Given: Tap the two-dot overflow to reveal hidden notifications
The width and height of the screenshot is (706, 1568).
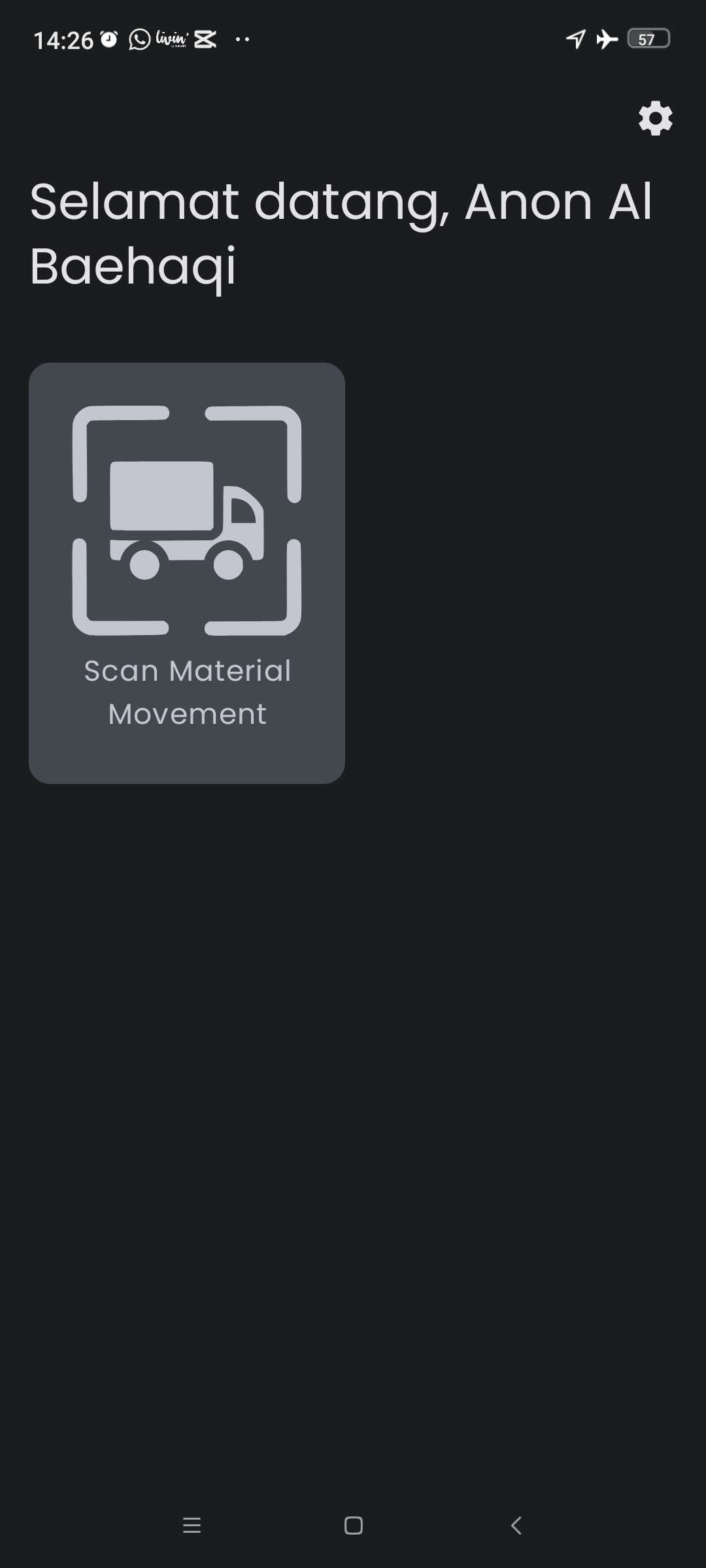Looking at the screenshot, I should tap(243, 39).
